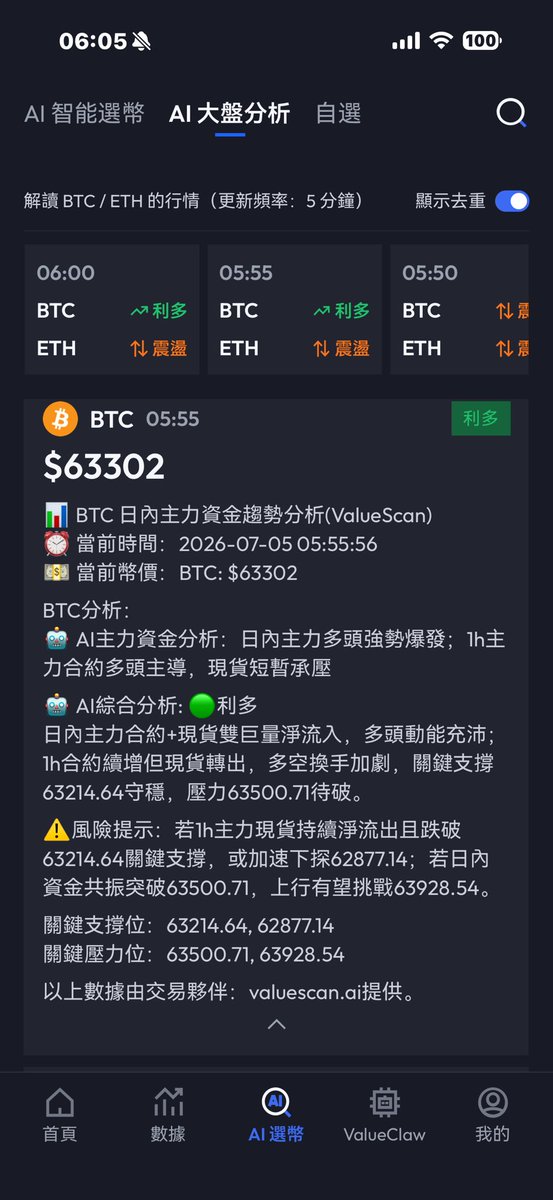Tap the AI 選幣 bottom tab
The height and width of the screenshot is (1200, 553).
click(x=276, y=1115)
